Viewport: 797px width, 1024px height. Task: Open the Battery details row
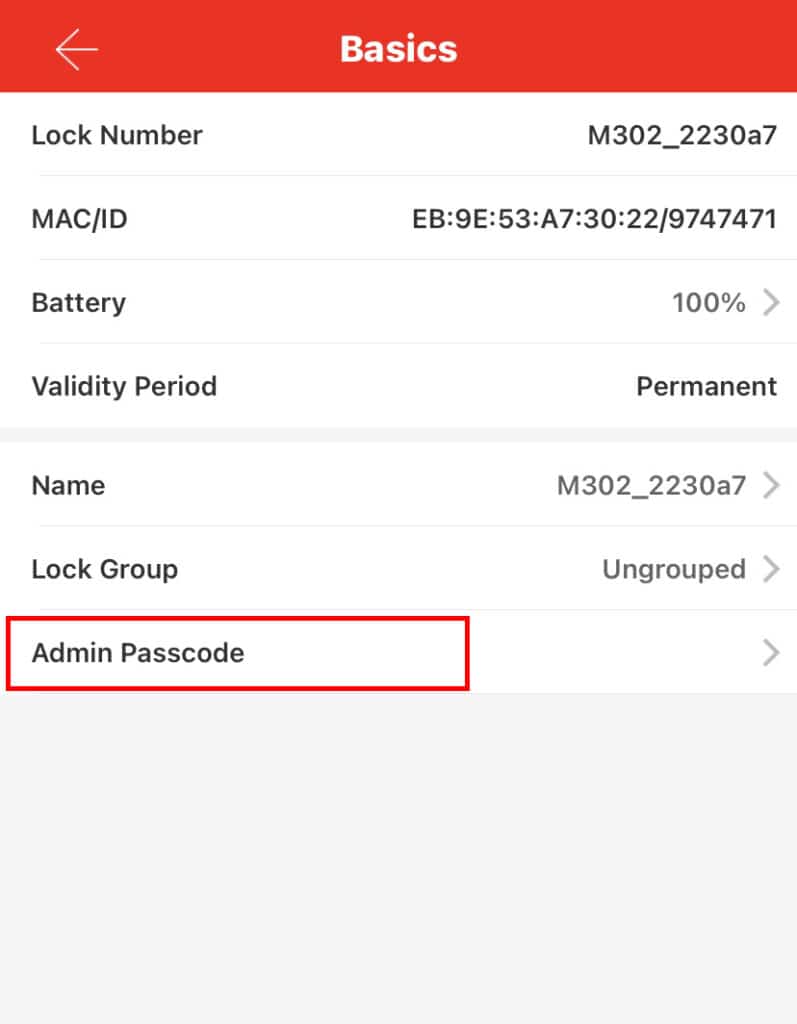tap(400, 302)
